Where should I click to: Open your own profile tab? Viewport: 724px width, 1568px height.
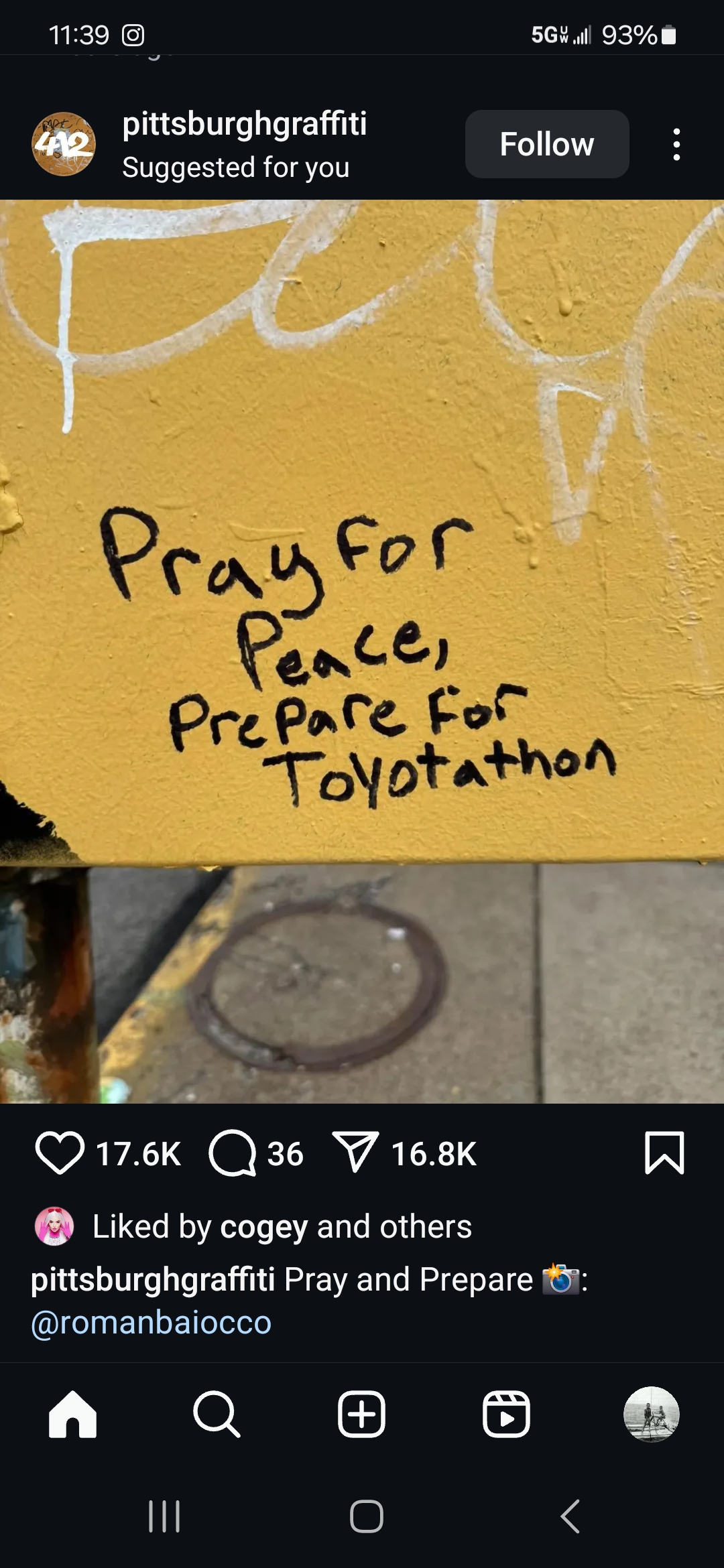point(651,1414)
